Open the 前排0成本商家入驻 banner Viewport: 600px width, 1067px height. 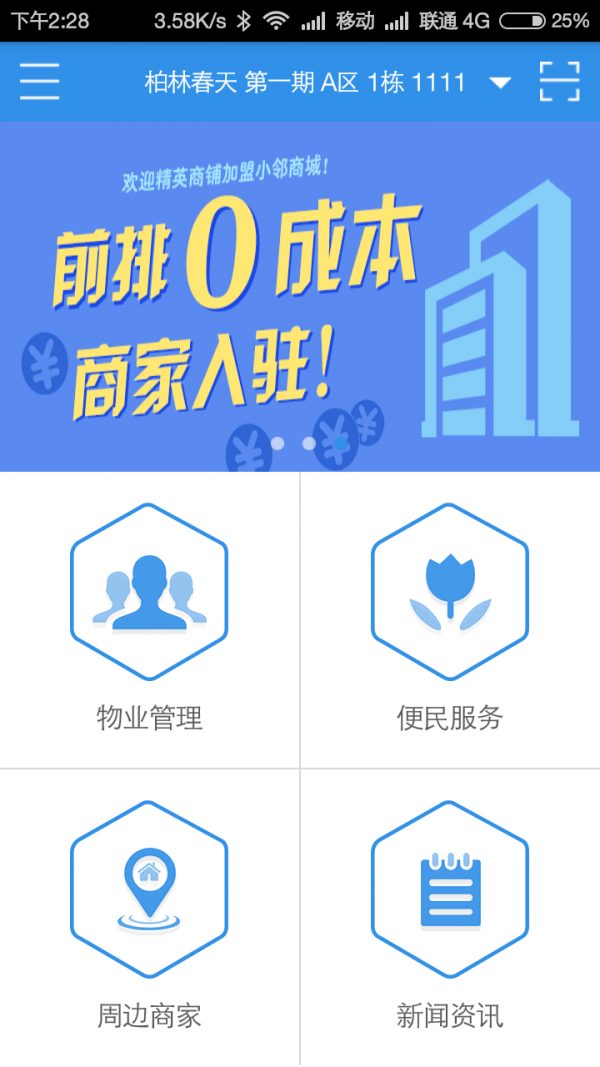click(300, 296)
